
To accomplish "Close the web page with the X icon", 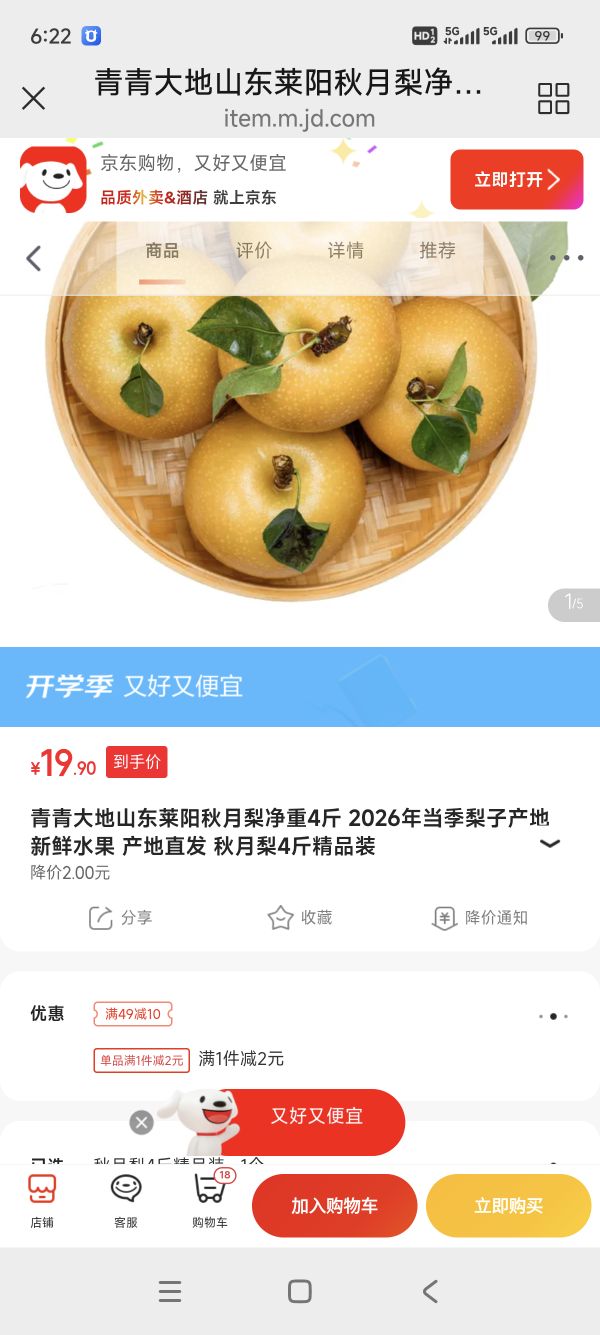I will [x=33, y=98].
